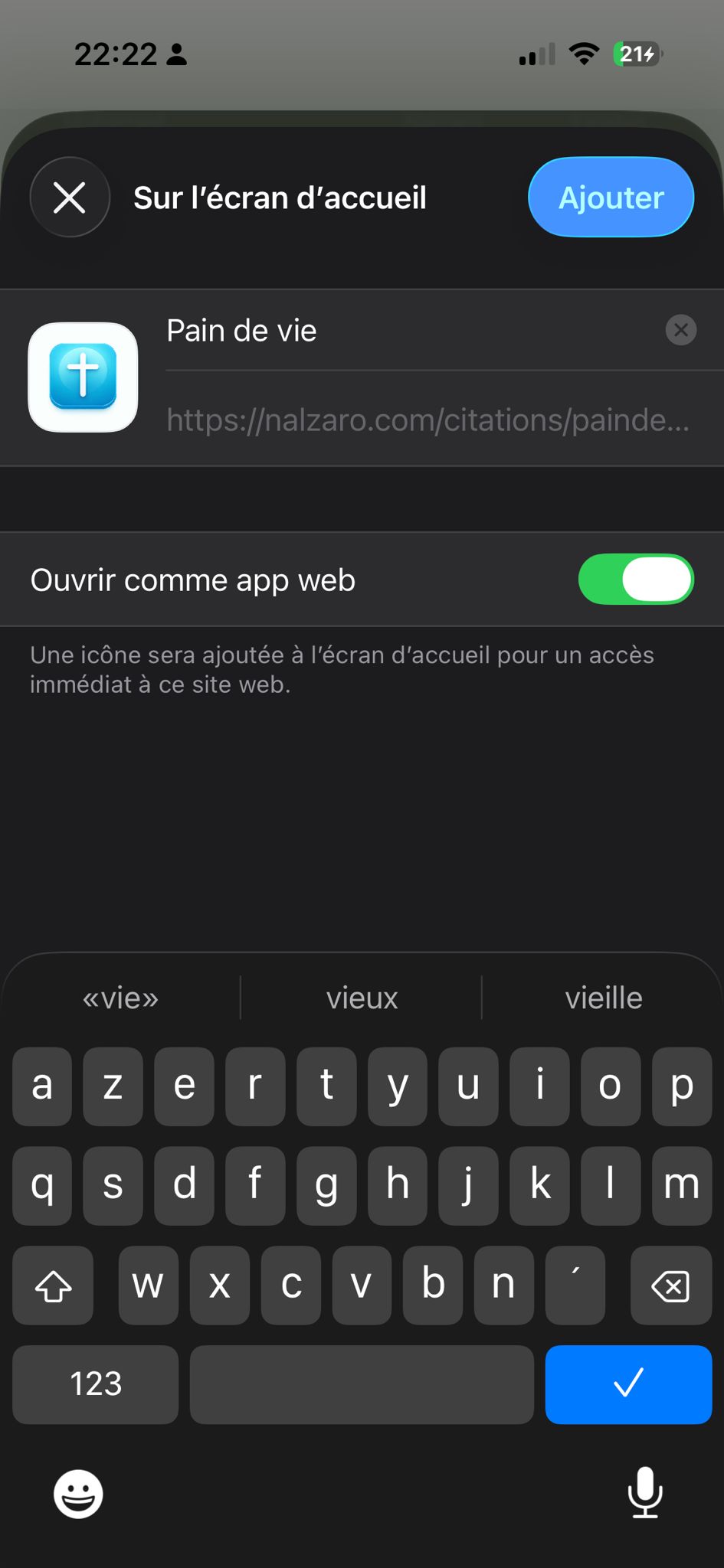Dismiss the Sur l'écran d'accueil sheet
This screenshot has width=724, height=1568.
pyautogui.click(x=70, y=197)
